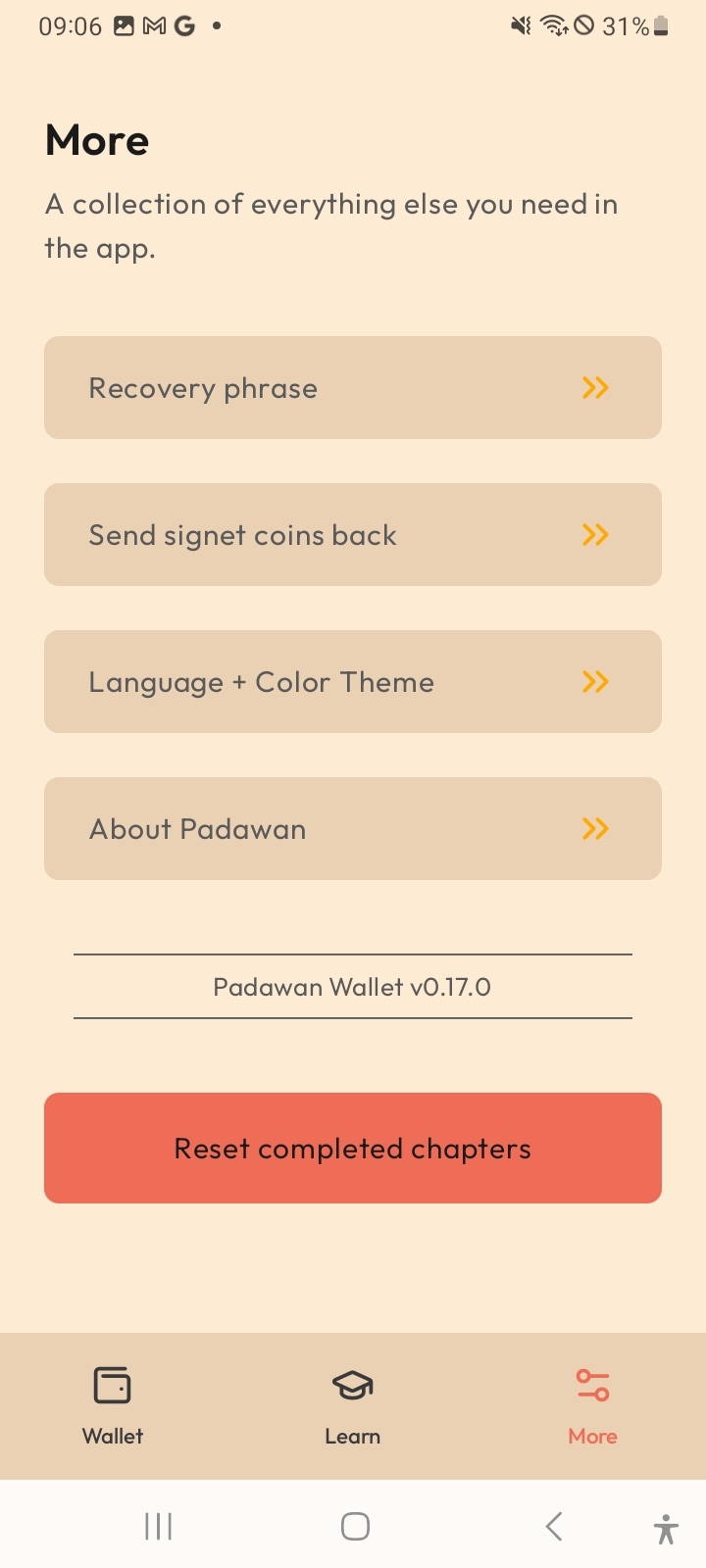706x1568 pixels.
Task: Select the Padawan Wallet v0.17.0 version label
Action: [353, 986]
